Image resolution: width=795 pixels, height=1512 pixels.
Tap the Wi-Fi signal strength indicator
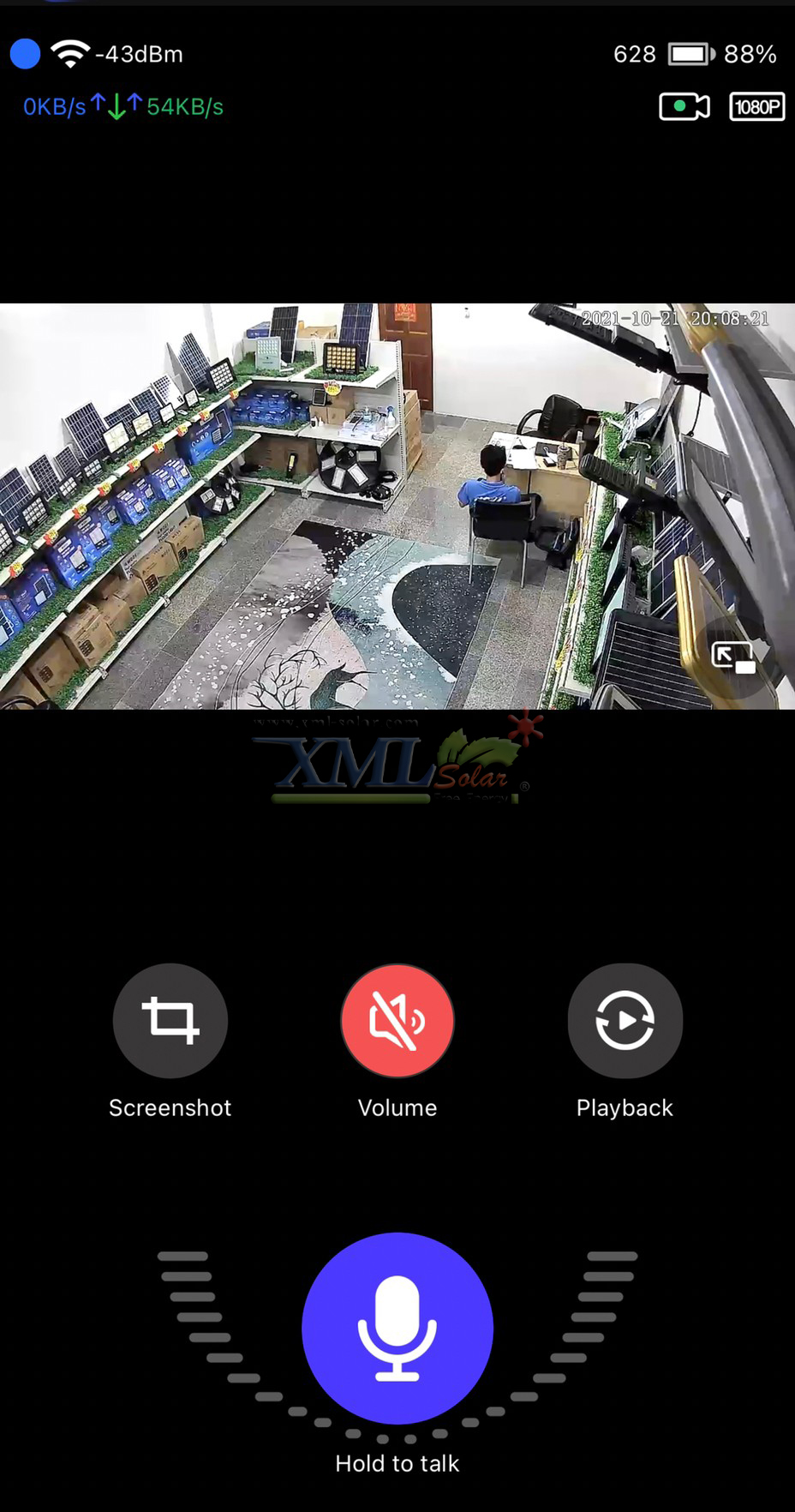click(70, 51)
